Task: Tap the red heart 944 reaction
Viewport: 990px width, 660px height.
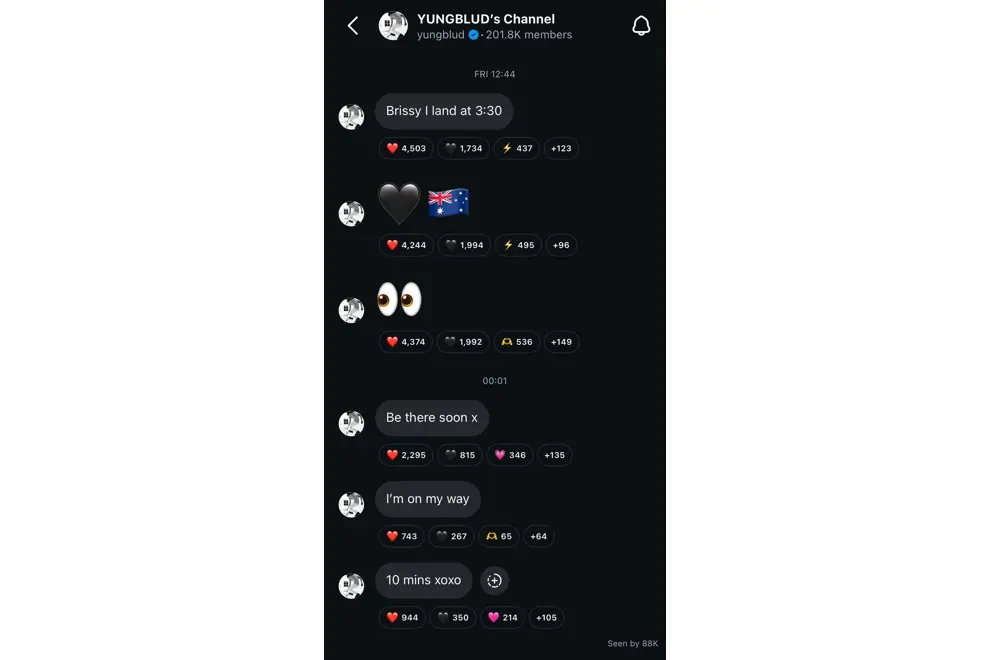Action: pos(402,617)
